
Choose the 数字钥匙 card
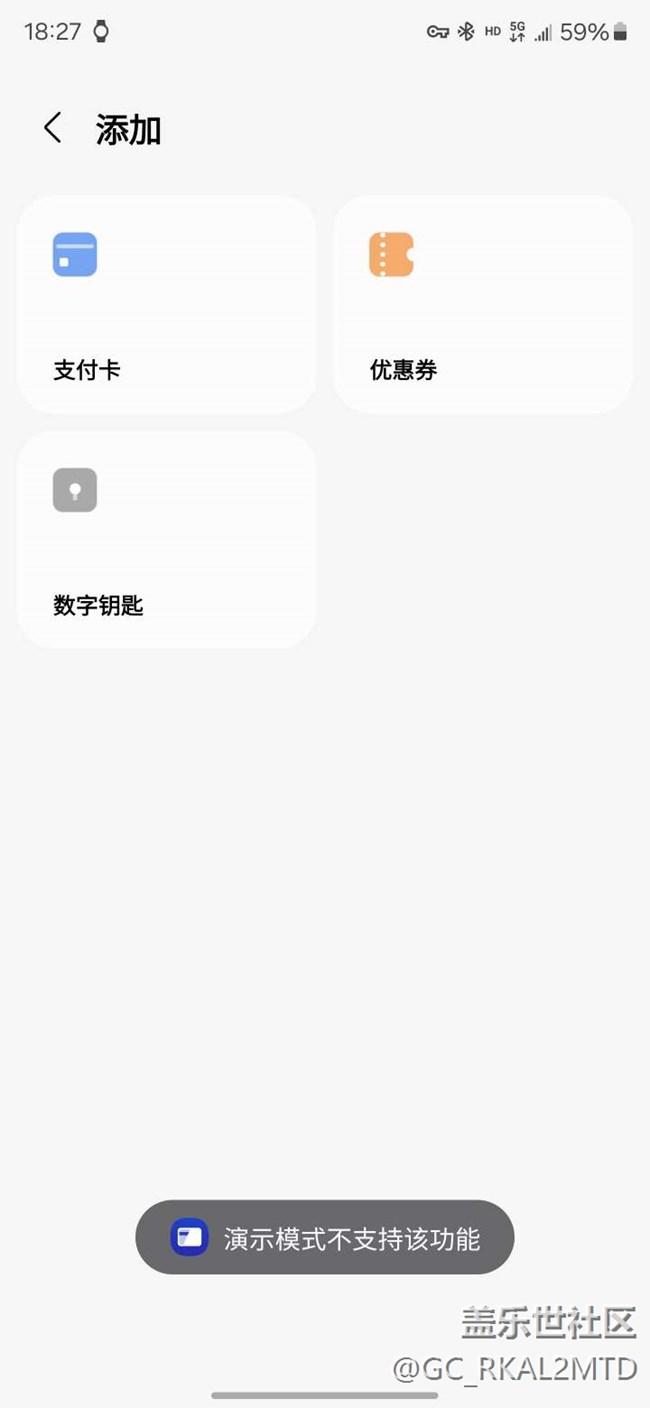point(167,540)
